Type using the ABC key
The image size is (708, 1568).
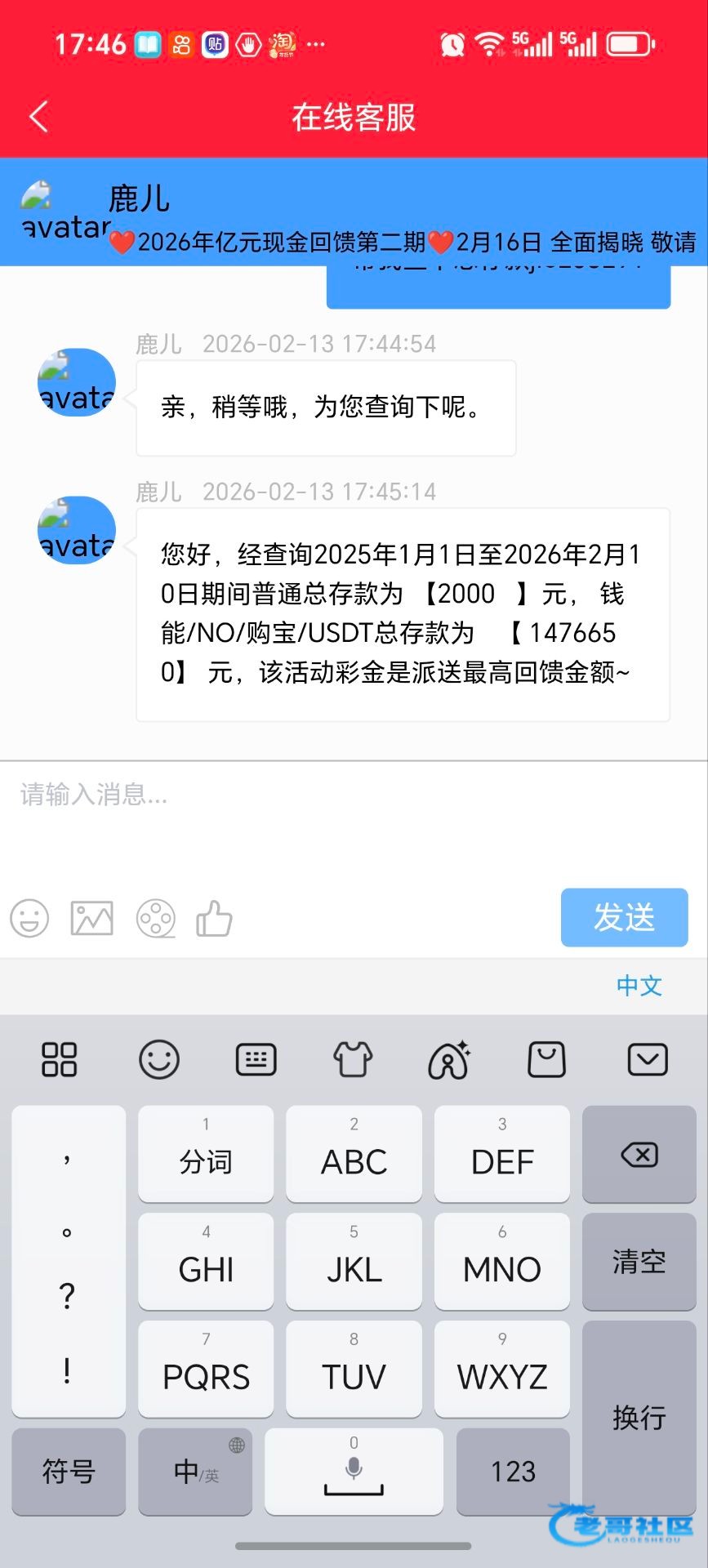pos(354,1154)
